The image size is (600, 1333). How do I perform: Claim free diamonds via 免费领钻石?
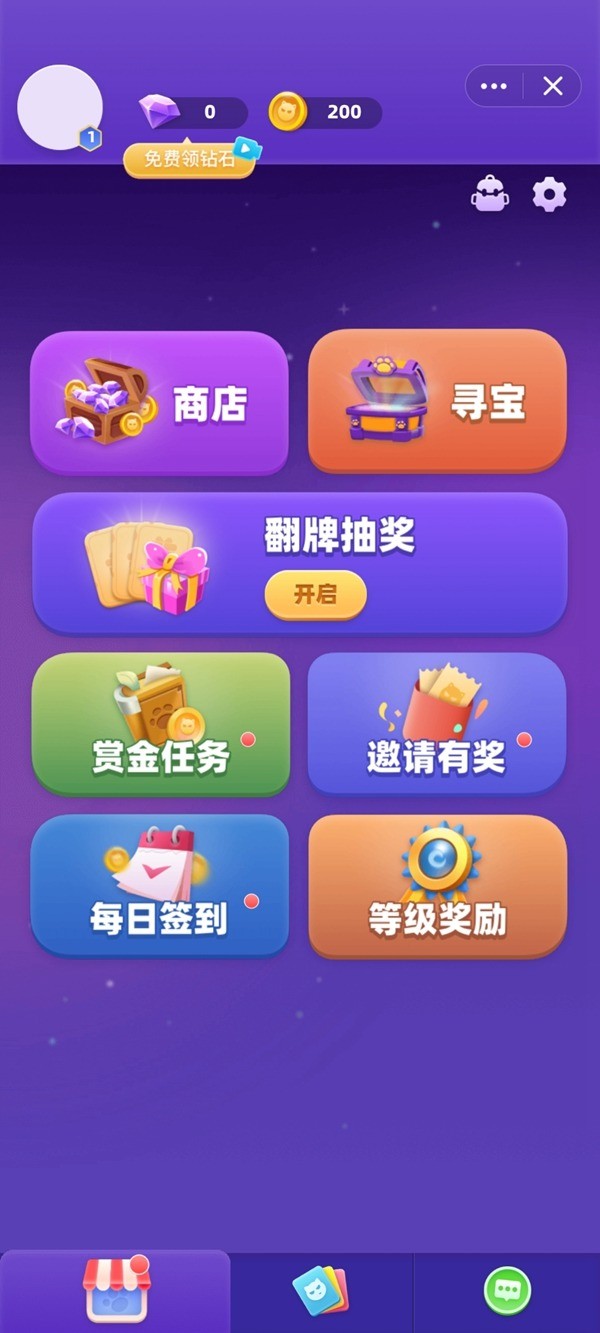pos(190,160)
